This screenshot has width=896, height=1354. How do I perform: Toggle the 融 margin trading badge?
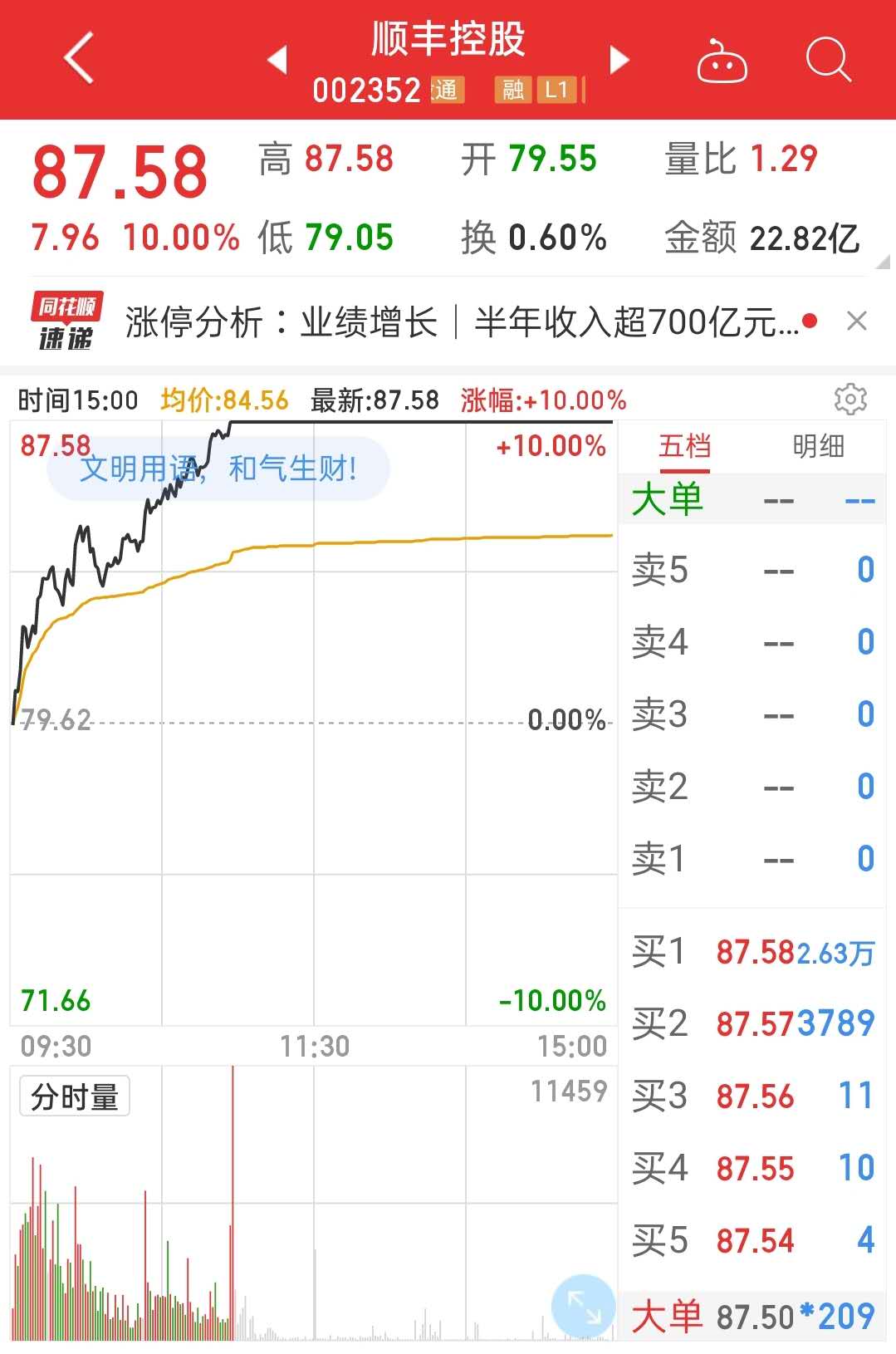click(512, 91)
